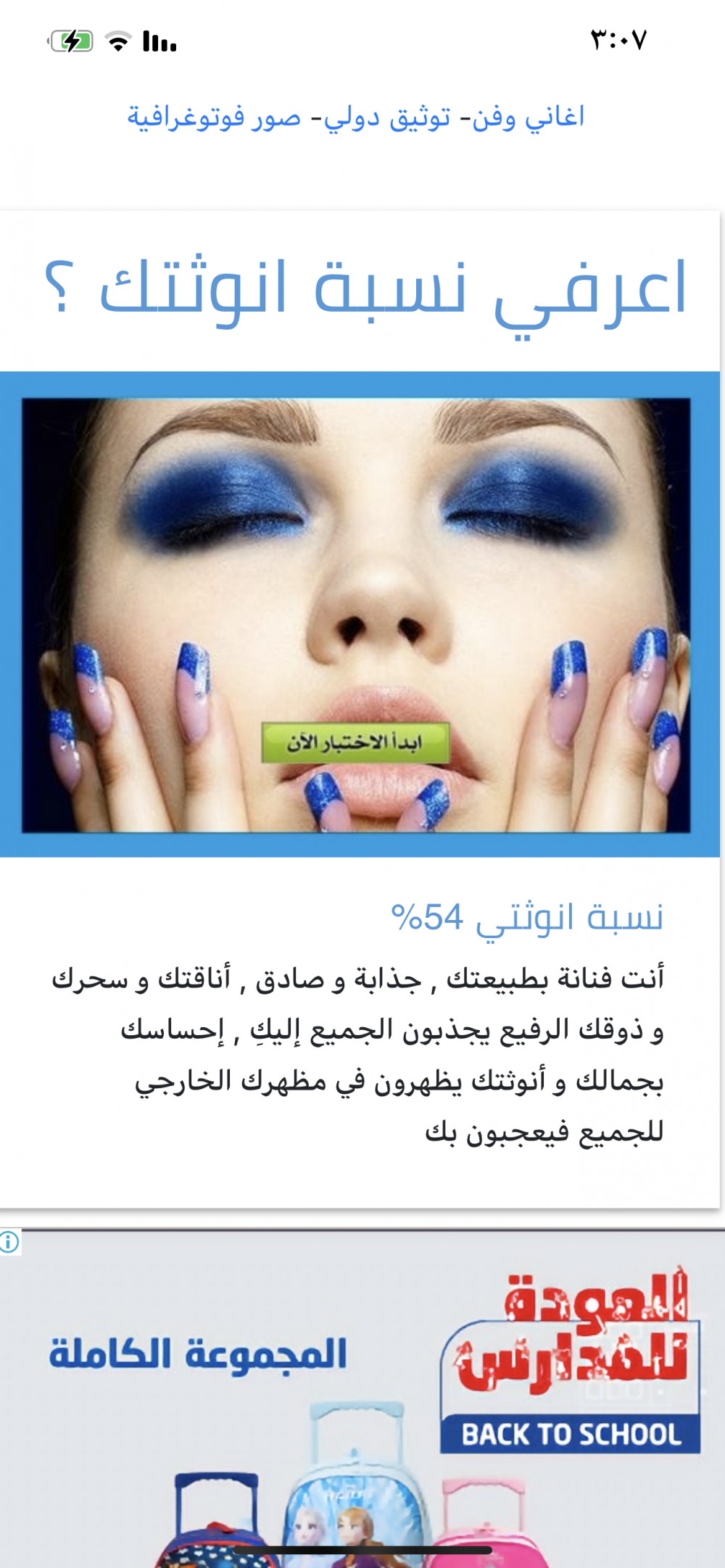This screenshot has height=1568, width=725.
Task: Tap the ad info icon
Action: coord(9,1242)
